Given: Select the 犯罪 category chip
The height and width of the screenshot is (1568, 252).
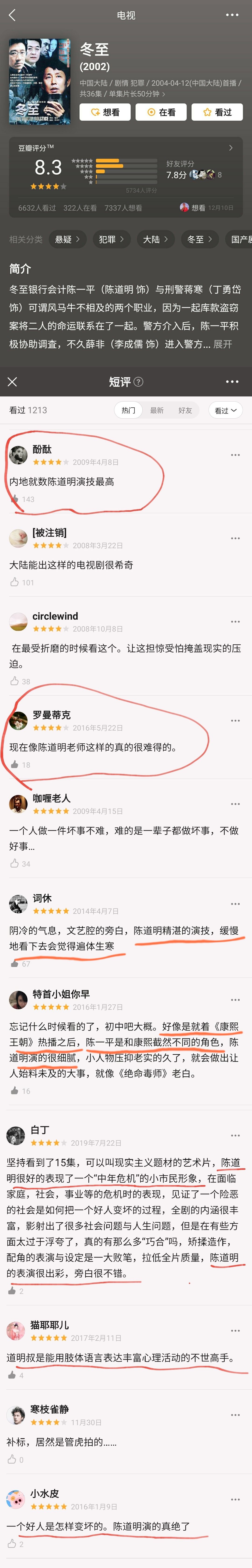Looking at the screenshot, I should 111,239.
